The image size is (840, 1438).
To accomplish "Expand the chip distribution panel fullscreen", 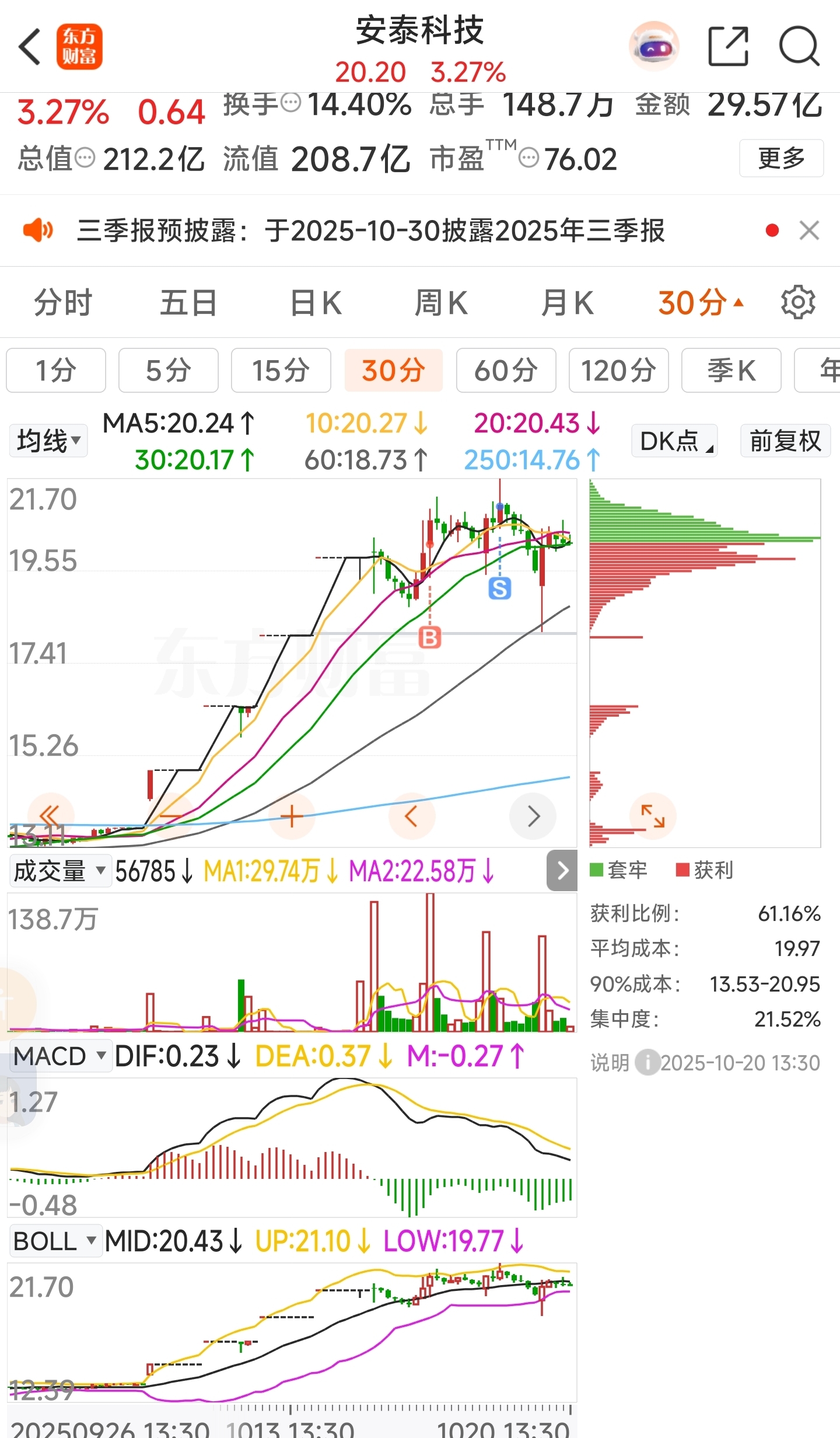I will (653, 816).
